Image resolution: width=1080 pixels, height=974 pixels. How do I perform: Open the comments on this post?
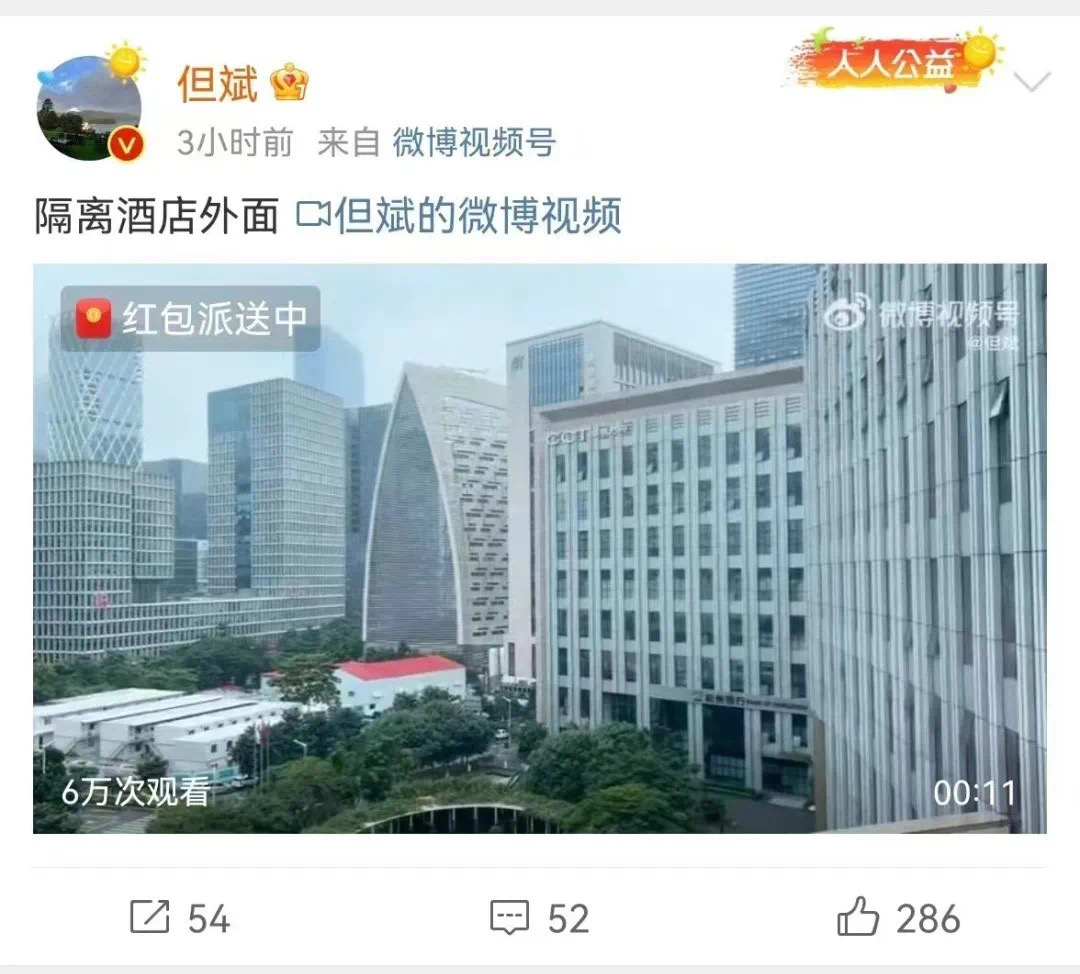[x=539, y=918]
